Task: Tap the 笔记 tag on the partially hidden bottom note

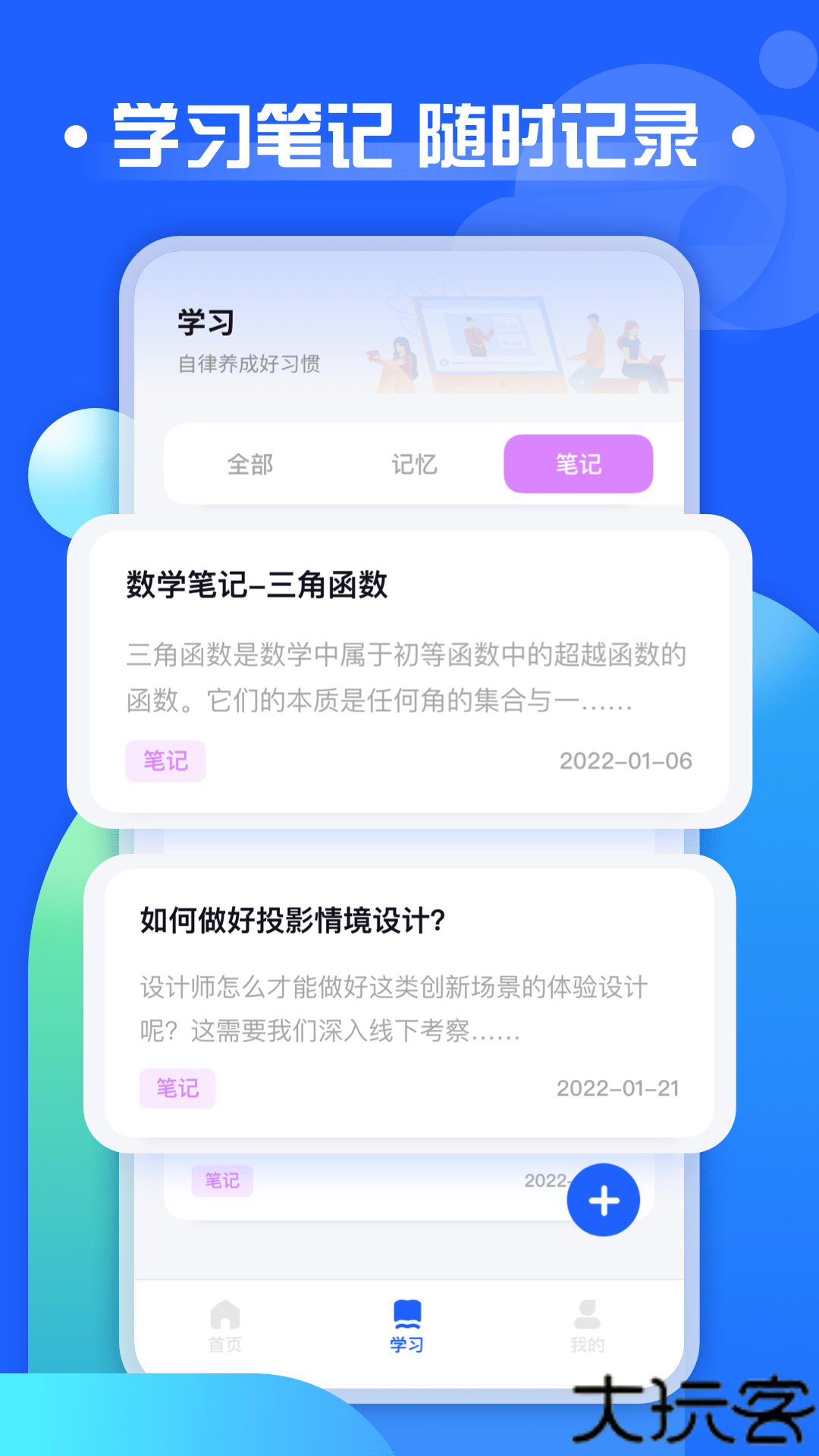Action: [221, 1180]
